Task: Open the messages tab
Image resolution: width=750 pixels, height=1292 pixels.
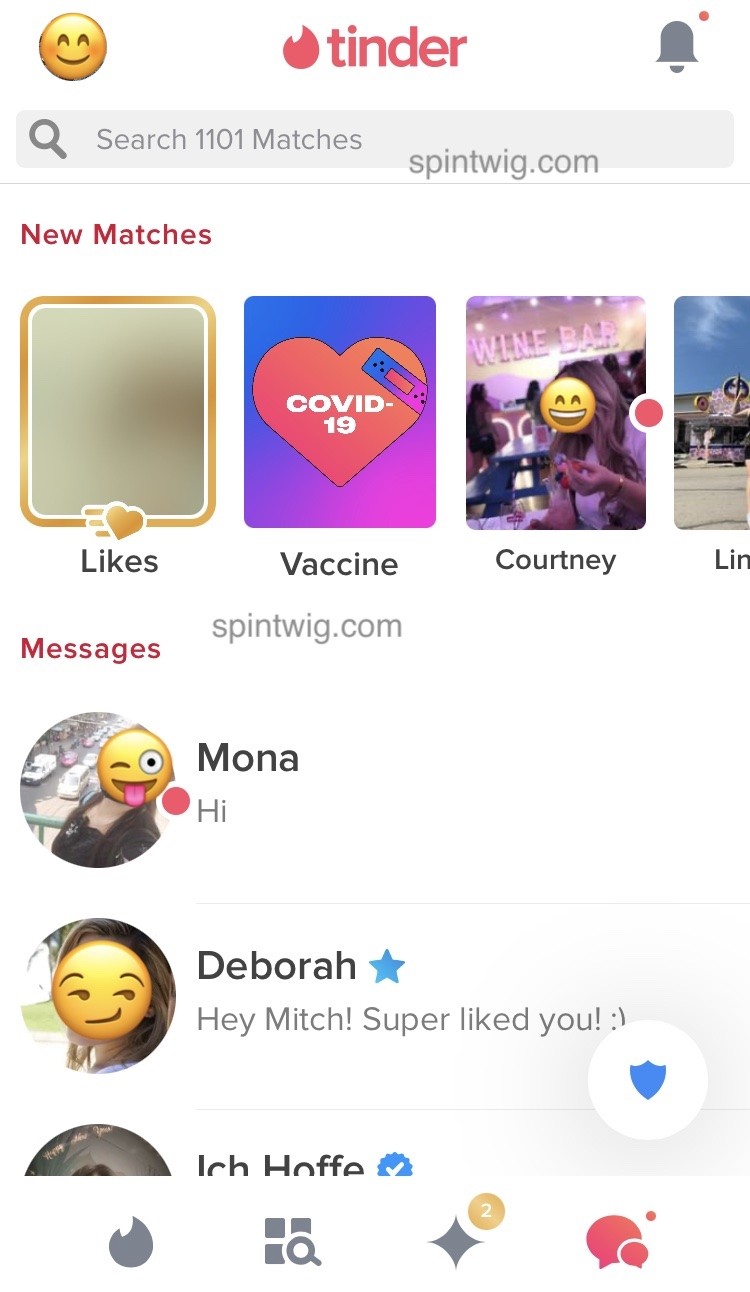Action: point(617,1241)
